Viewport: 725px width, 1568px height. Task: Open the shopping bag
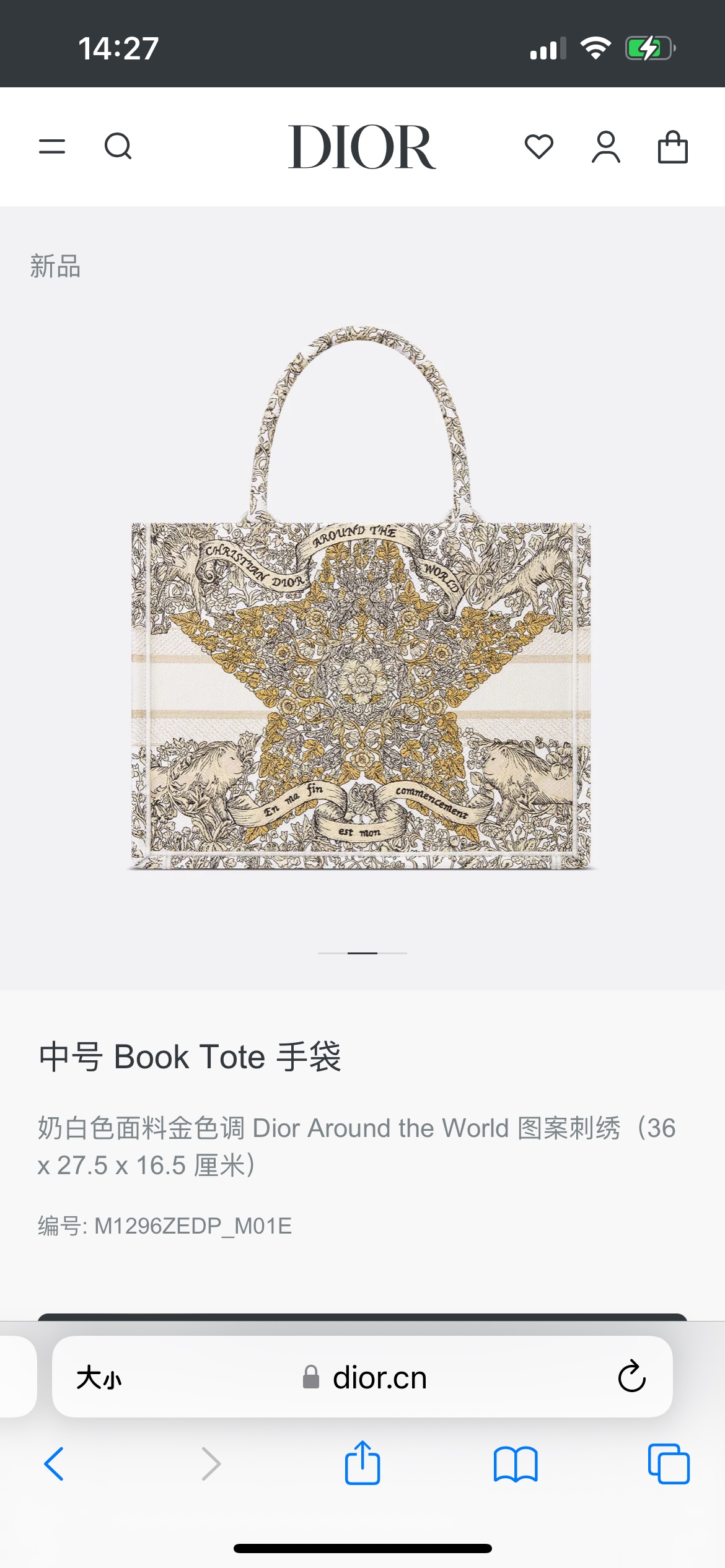[672, 147]
